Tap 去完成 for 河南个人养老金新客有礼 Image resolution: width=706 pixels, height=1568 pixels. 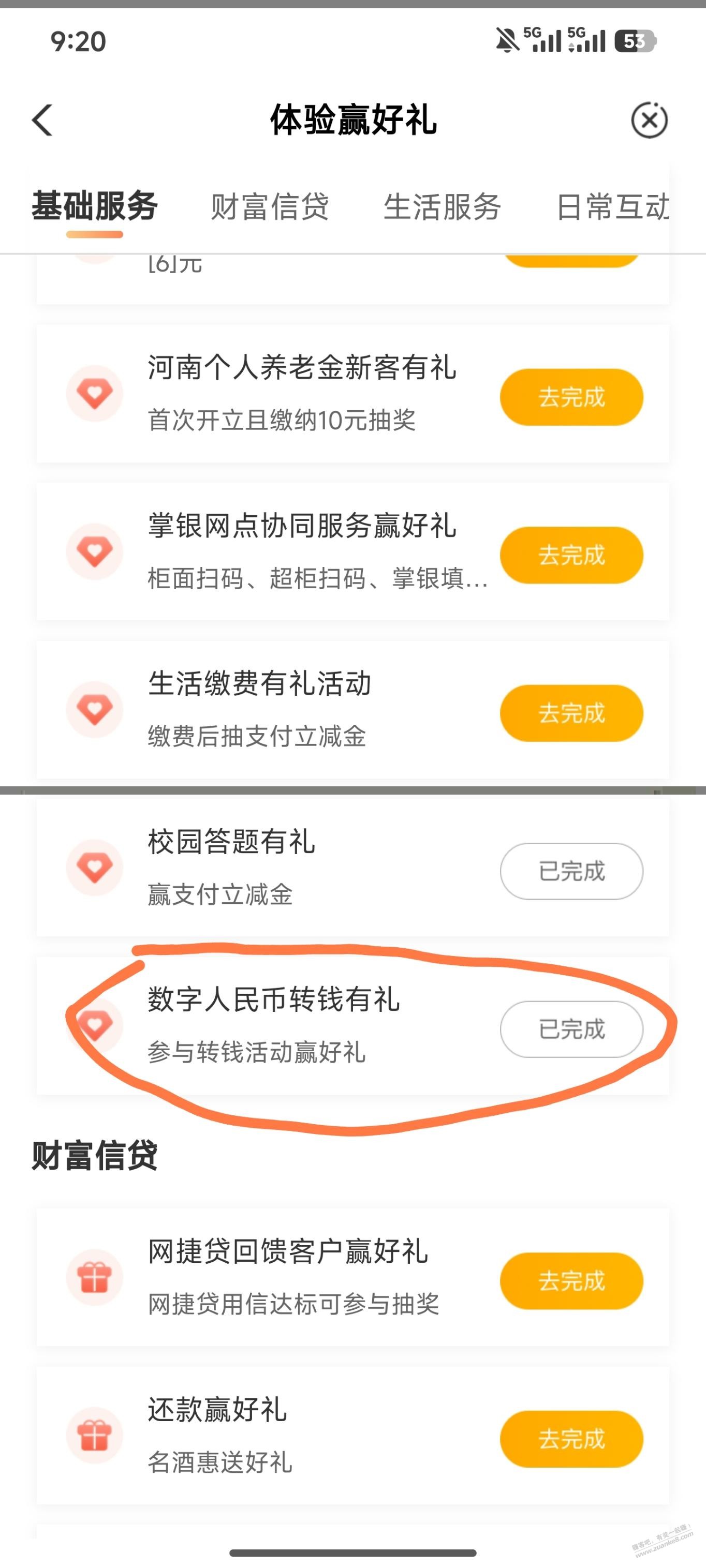571,397
